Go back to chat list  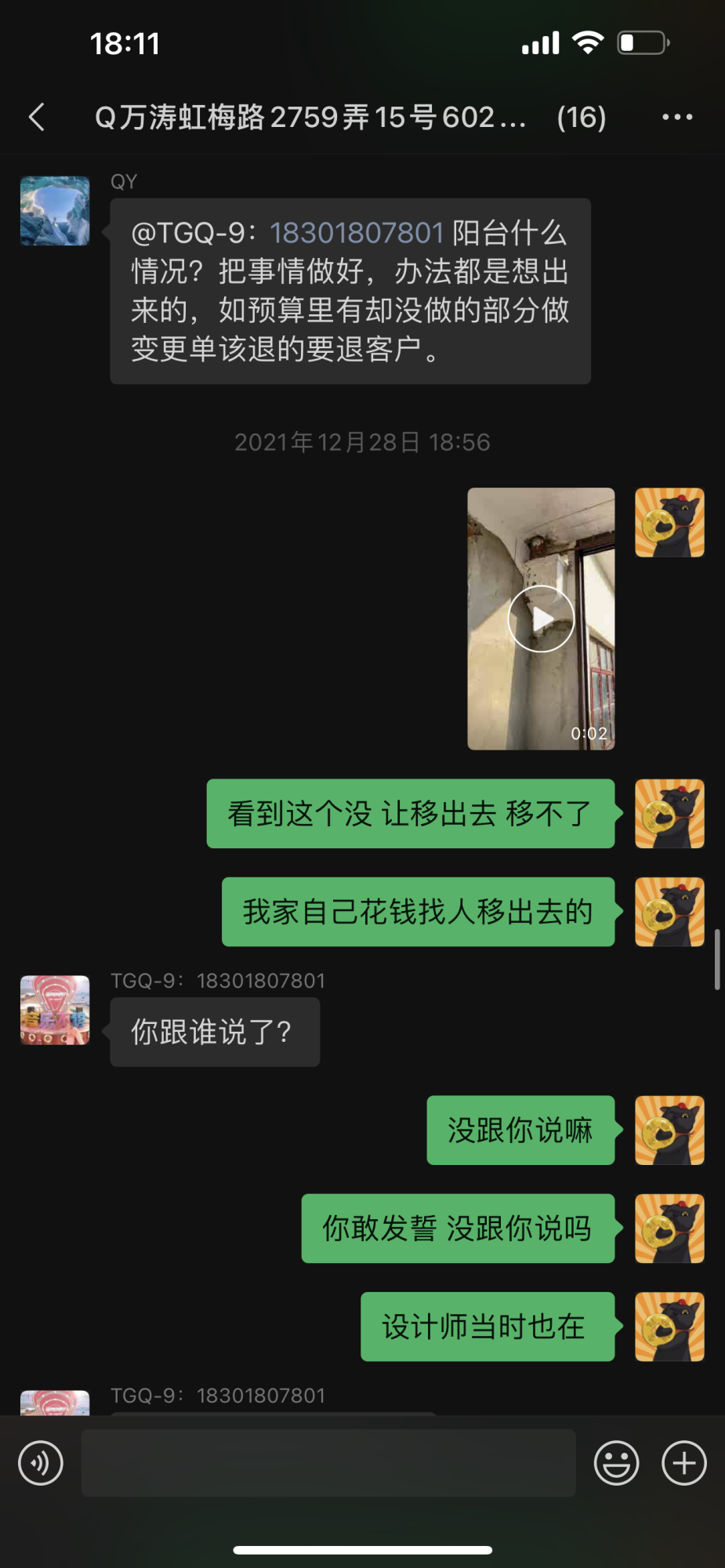(x=37, y=118)
